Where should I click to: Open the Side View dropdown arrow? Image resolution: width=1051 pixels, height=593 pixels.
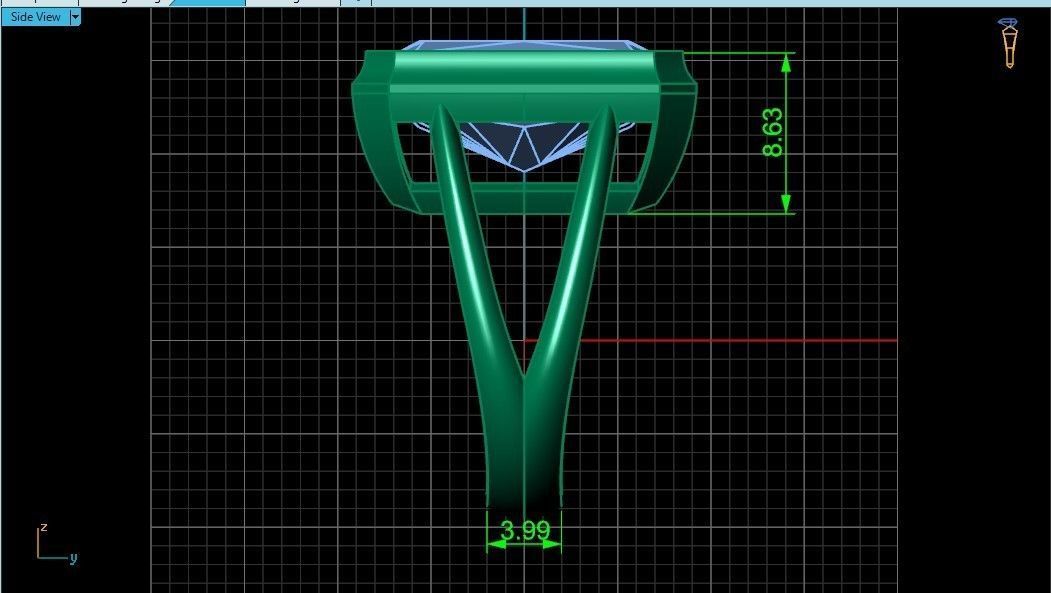[x=75, y=17]
